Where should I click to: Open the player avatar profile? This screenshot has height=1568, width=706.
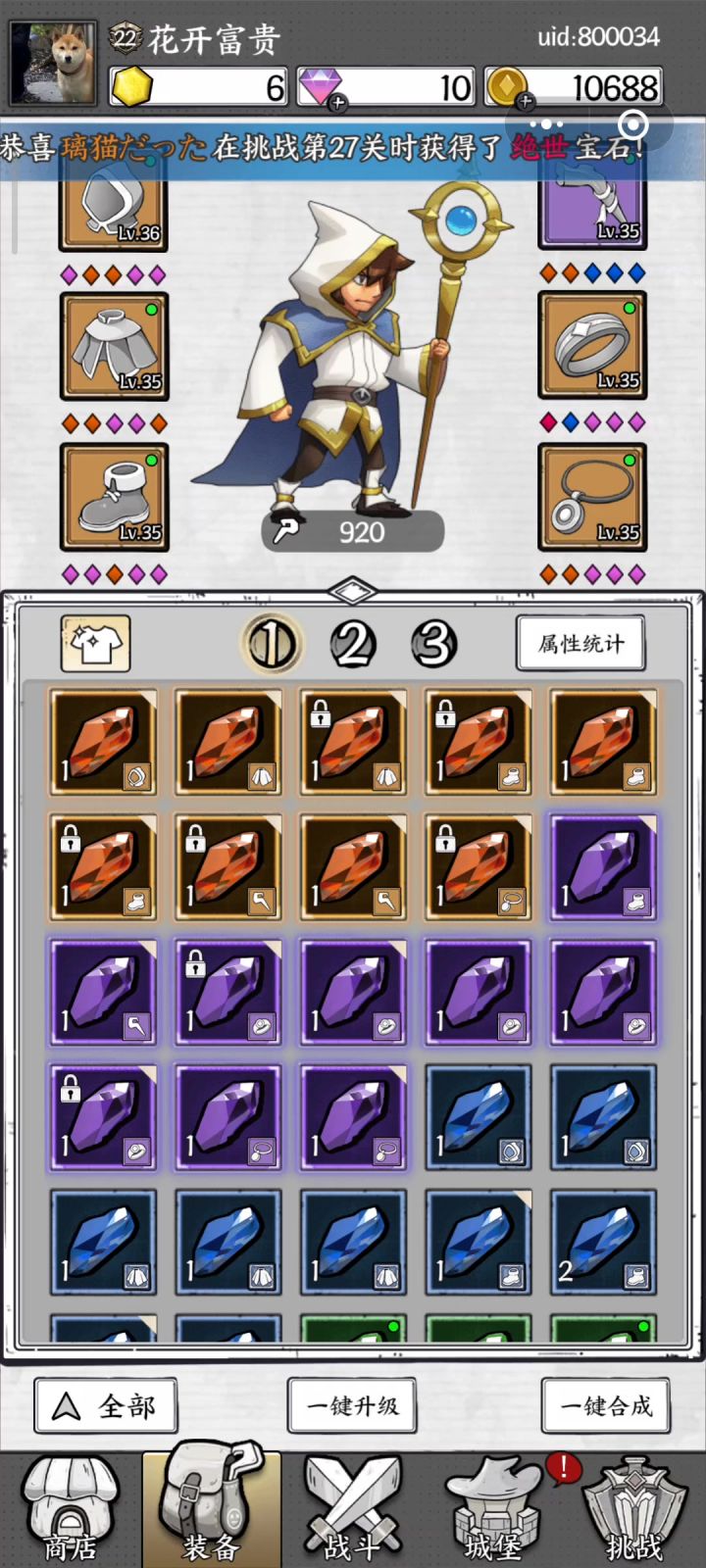[x=53, y=64]
